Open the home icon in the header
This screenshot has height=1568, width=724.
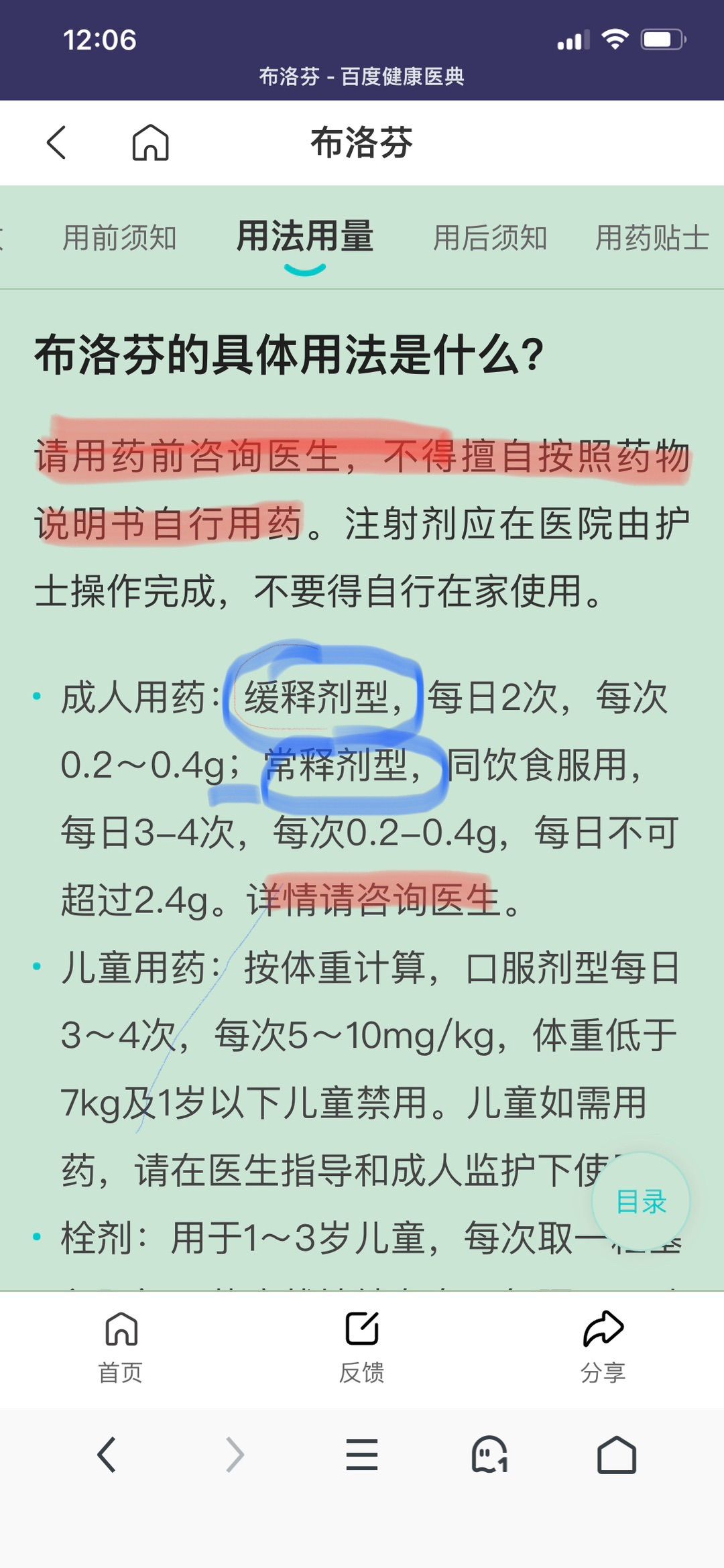pos(150,142)
